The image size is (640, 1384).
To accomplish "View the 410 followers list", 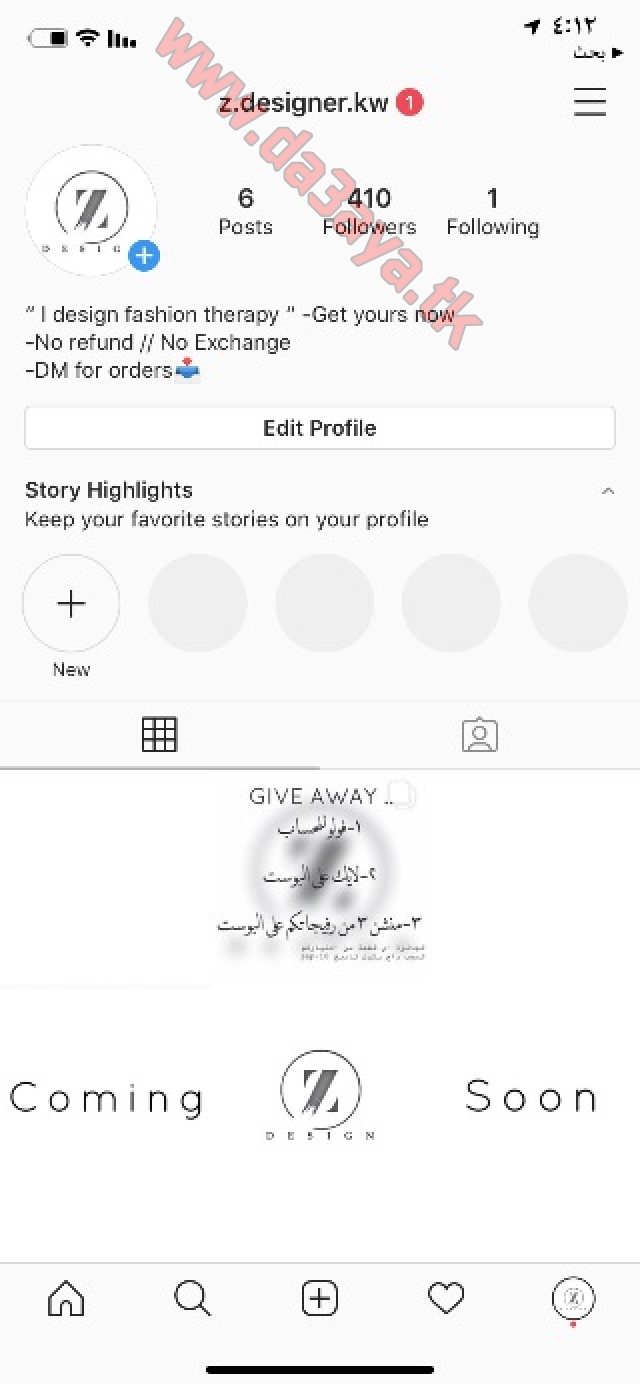I will click(x=369, y=212).
